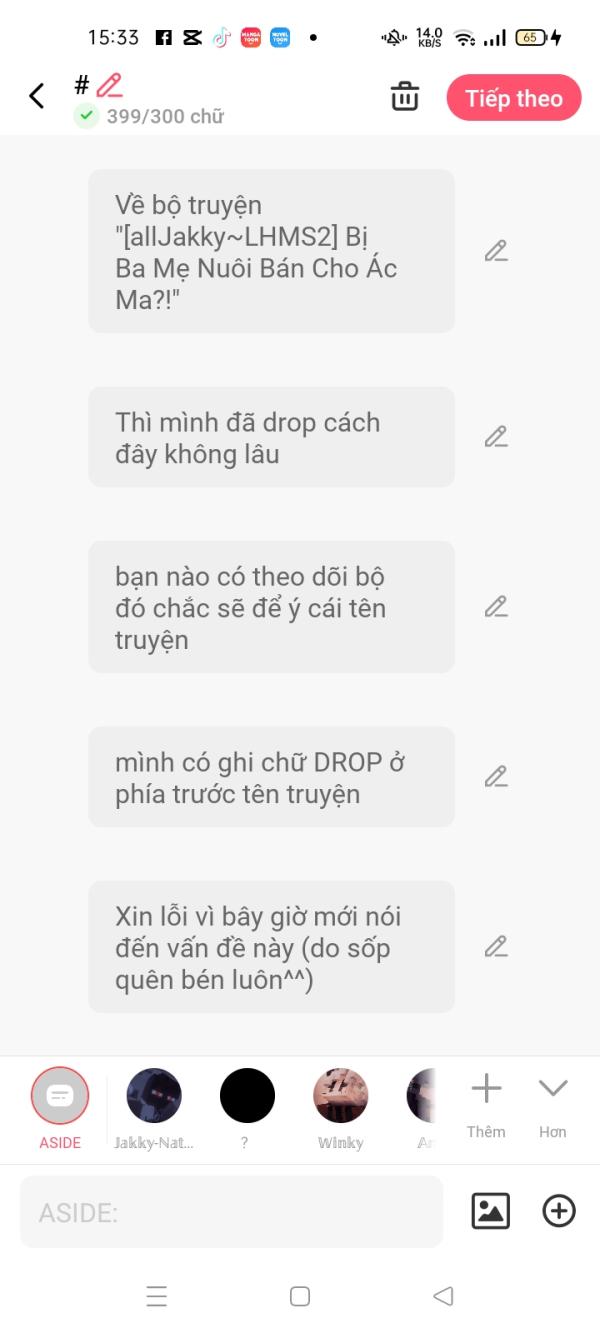This screenshot has height=1333, width=600.
Task: Return to the phone's home screen
Action: 300,1297
